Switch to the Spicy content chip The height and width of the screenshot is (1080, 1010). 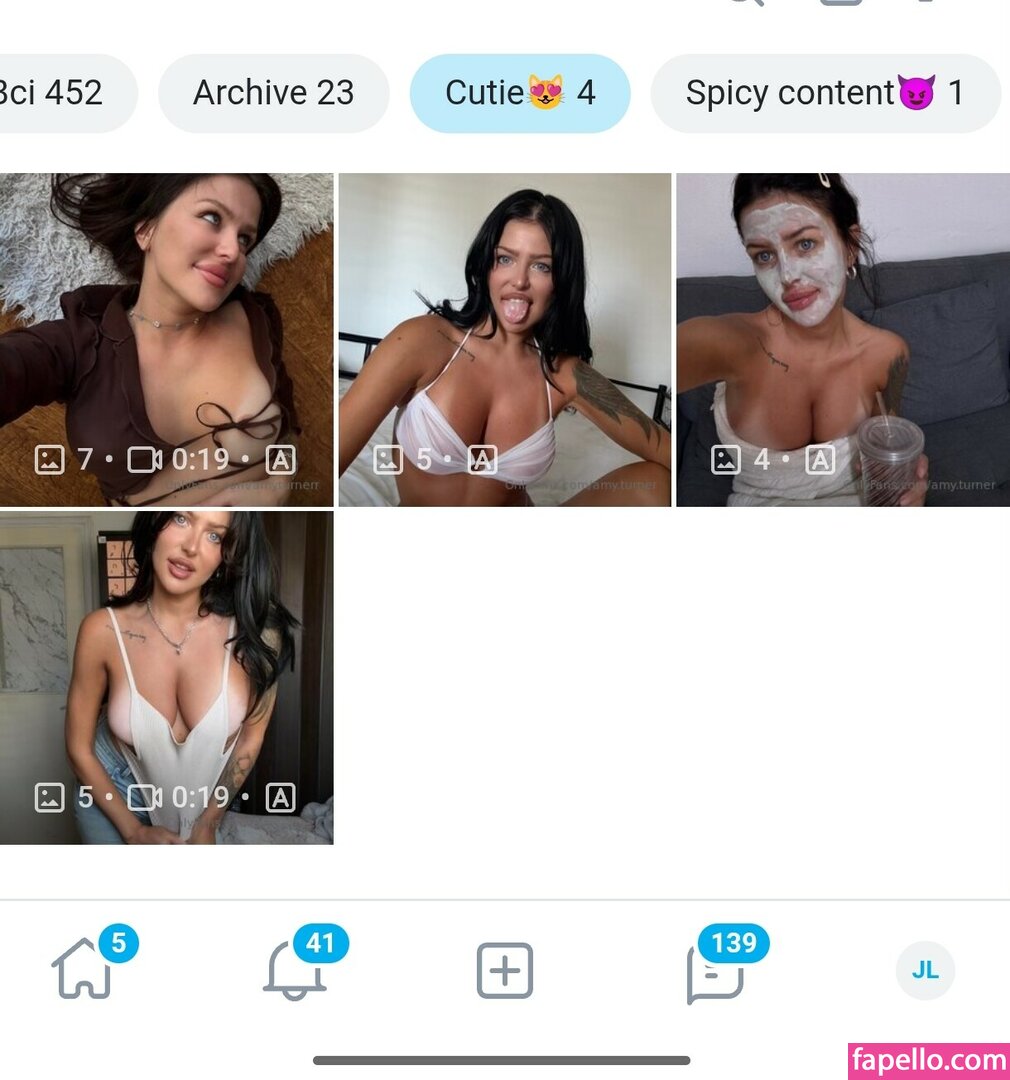click(824, 93)
